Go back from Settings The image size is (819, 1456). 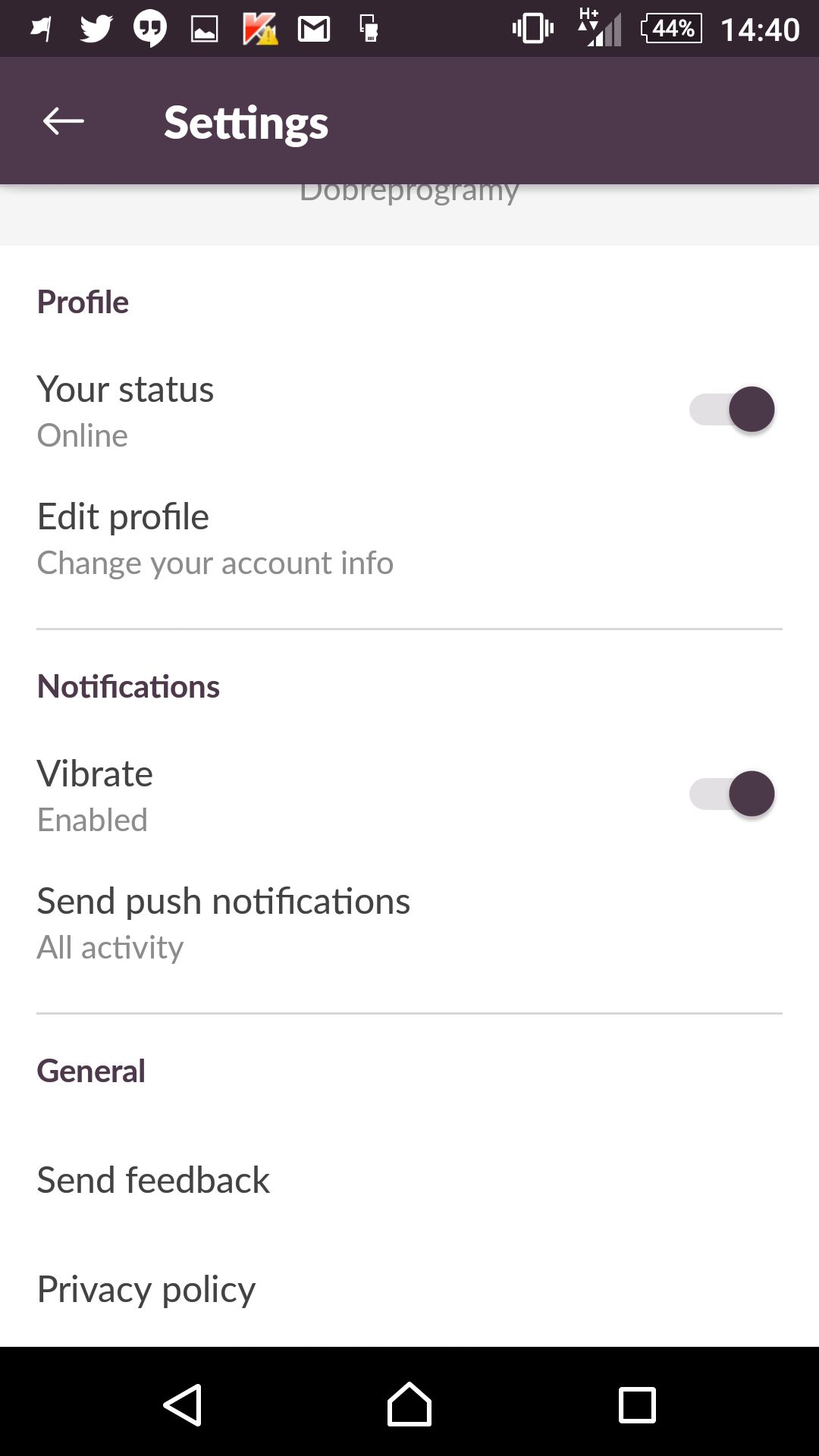[x=64, y=121]
